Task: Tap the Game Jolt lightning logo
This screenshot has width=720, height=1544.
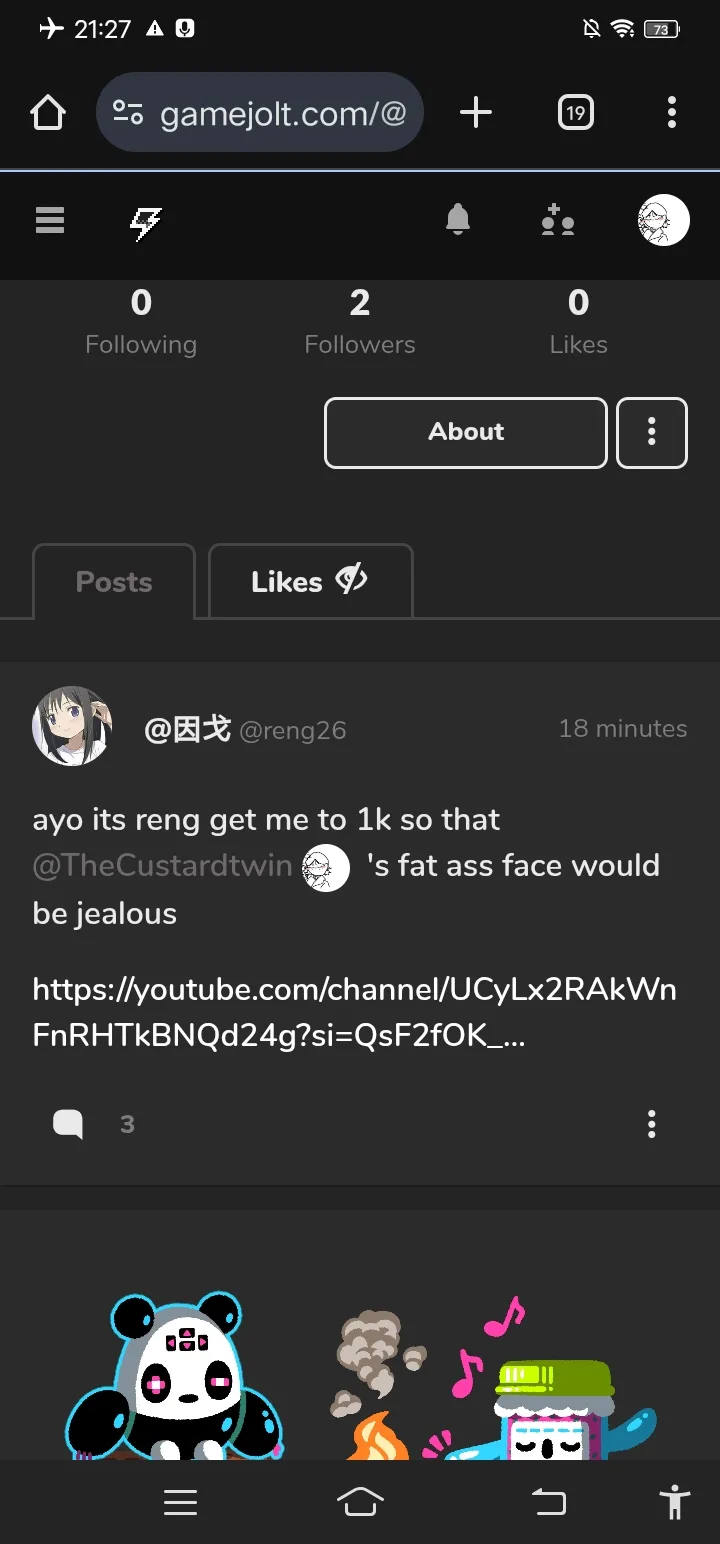Action: click(x=146, y=222)
